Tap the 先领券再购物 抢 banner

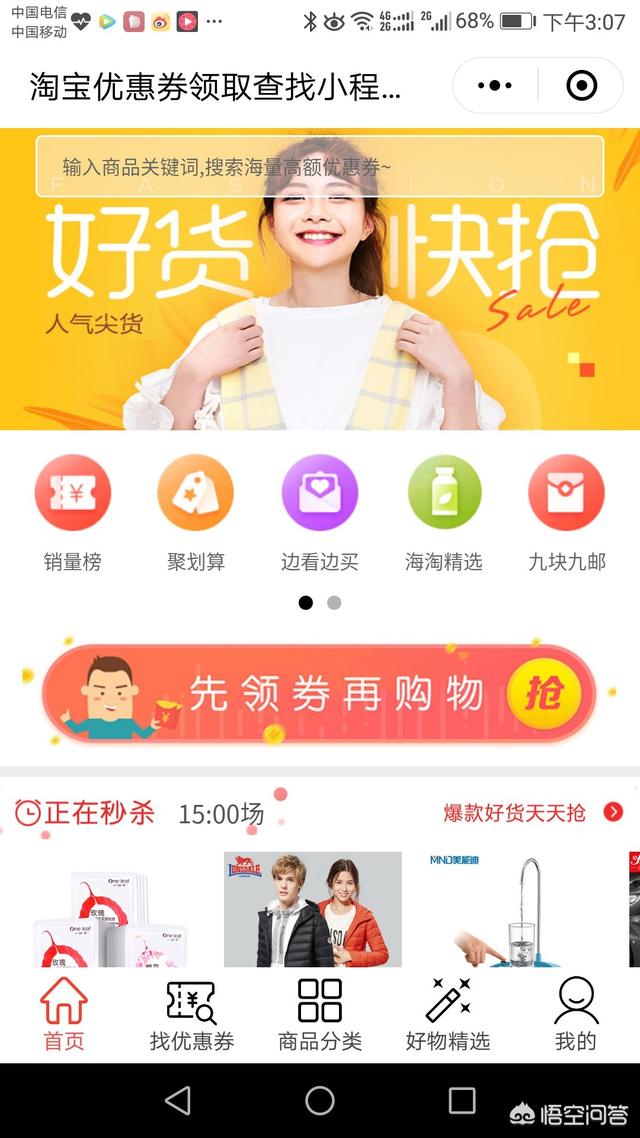320,694
